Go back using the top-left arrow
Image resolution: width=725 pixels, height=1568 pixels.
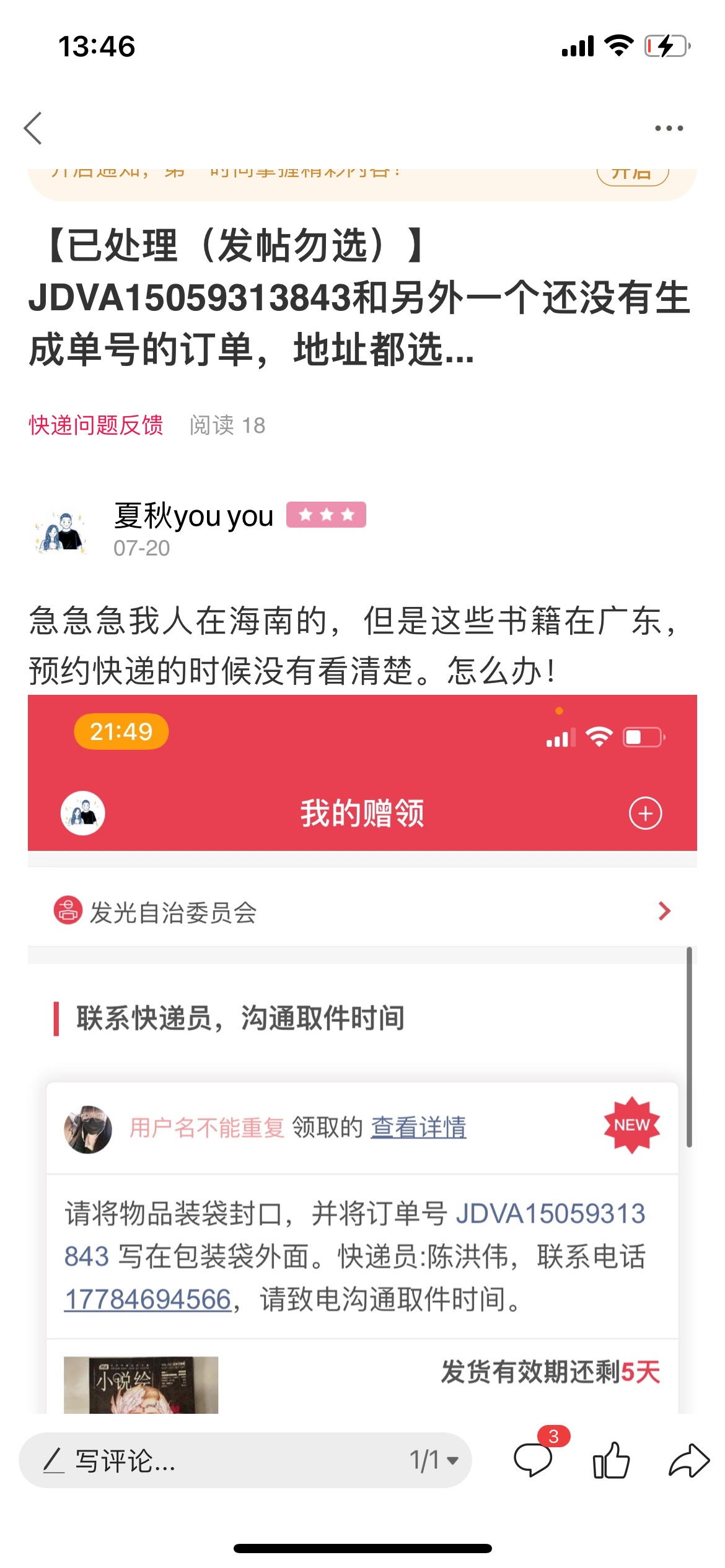point(33,128)
